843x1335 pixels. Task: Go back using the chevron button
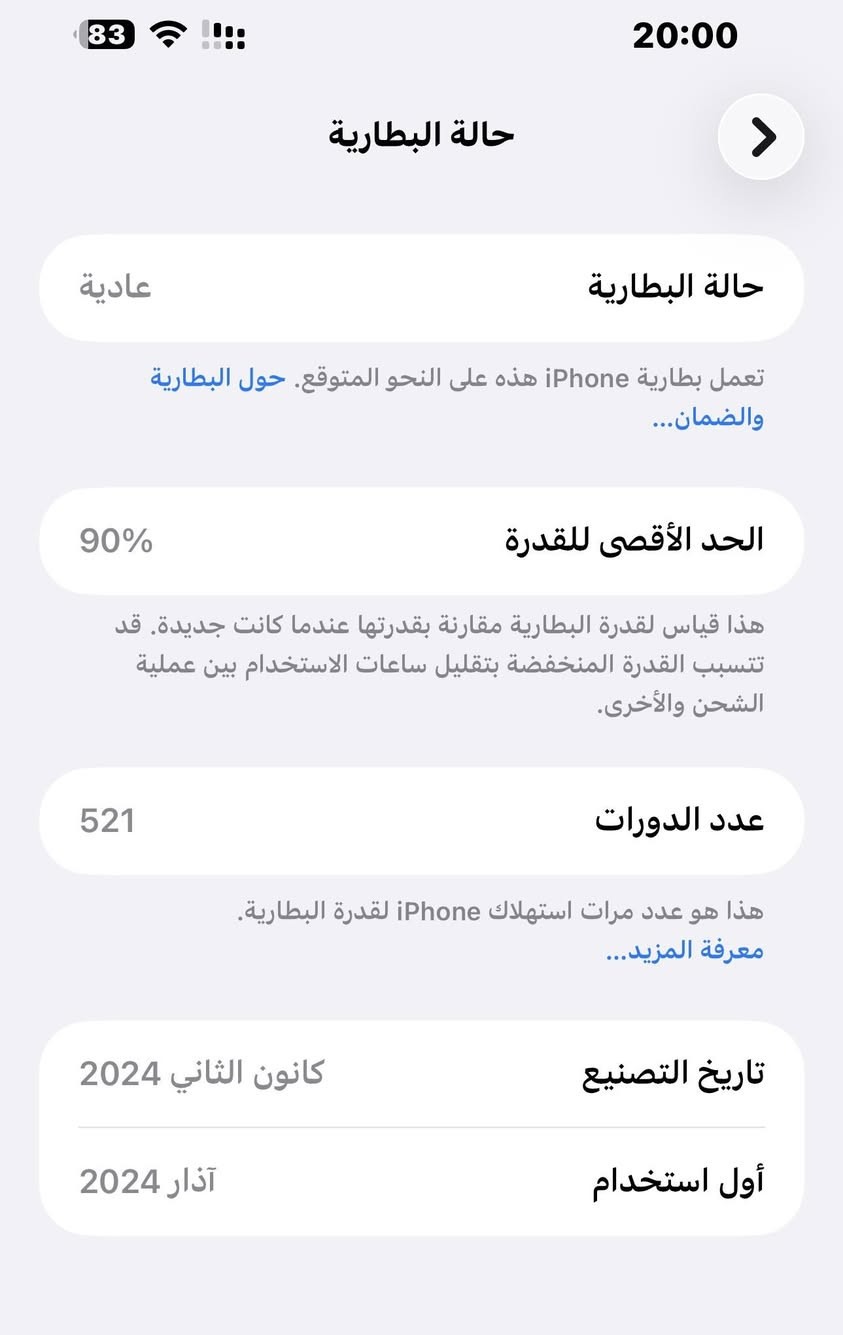click(761, 137)
